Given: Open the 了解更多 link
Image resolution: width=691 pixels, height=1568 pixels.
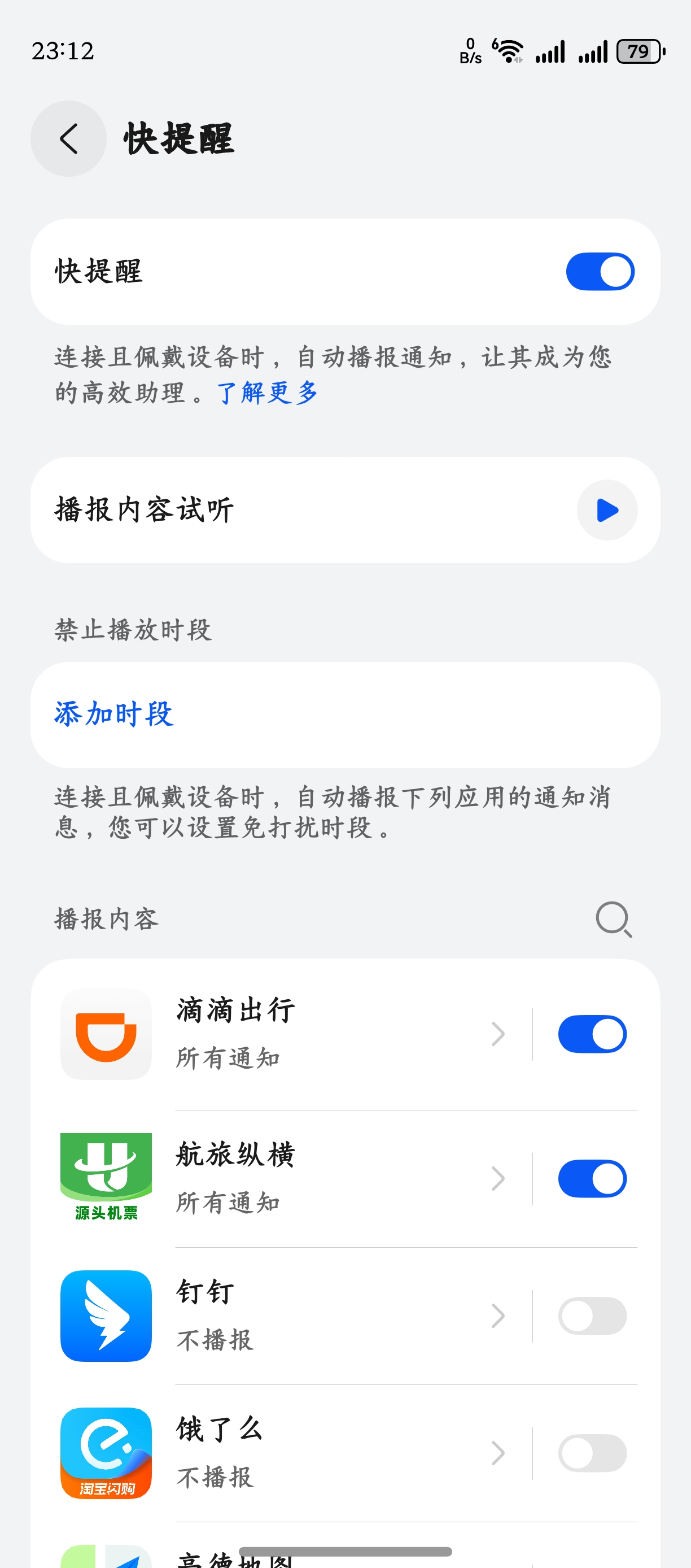Looking at the screenshot, I should pos(268,393).
